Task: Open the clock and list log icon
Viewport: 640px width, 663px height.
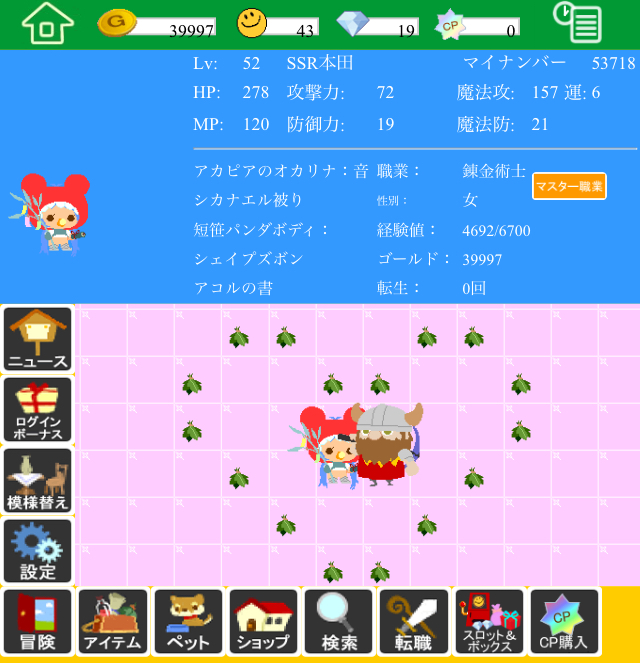Action: click(x=577, y=23)
